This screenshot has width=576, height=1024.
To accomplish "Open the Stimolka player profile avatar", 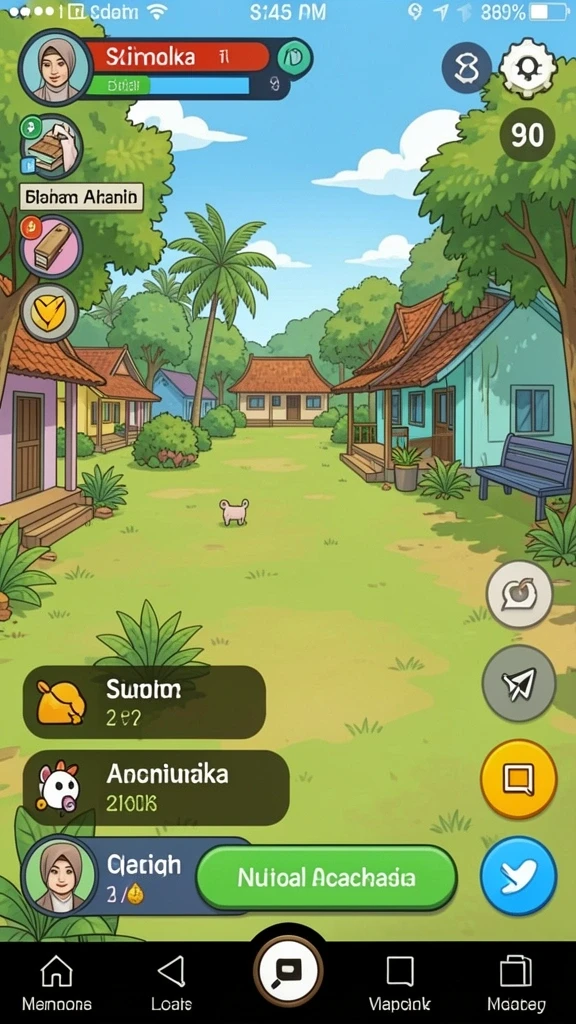I will tap(55, 67).
